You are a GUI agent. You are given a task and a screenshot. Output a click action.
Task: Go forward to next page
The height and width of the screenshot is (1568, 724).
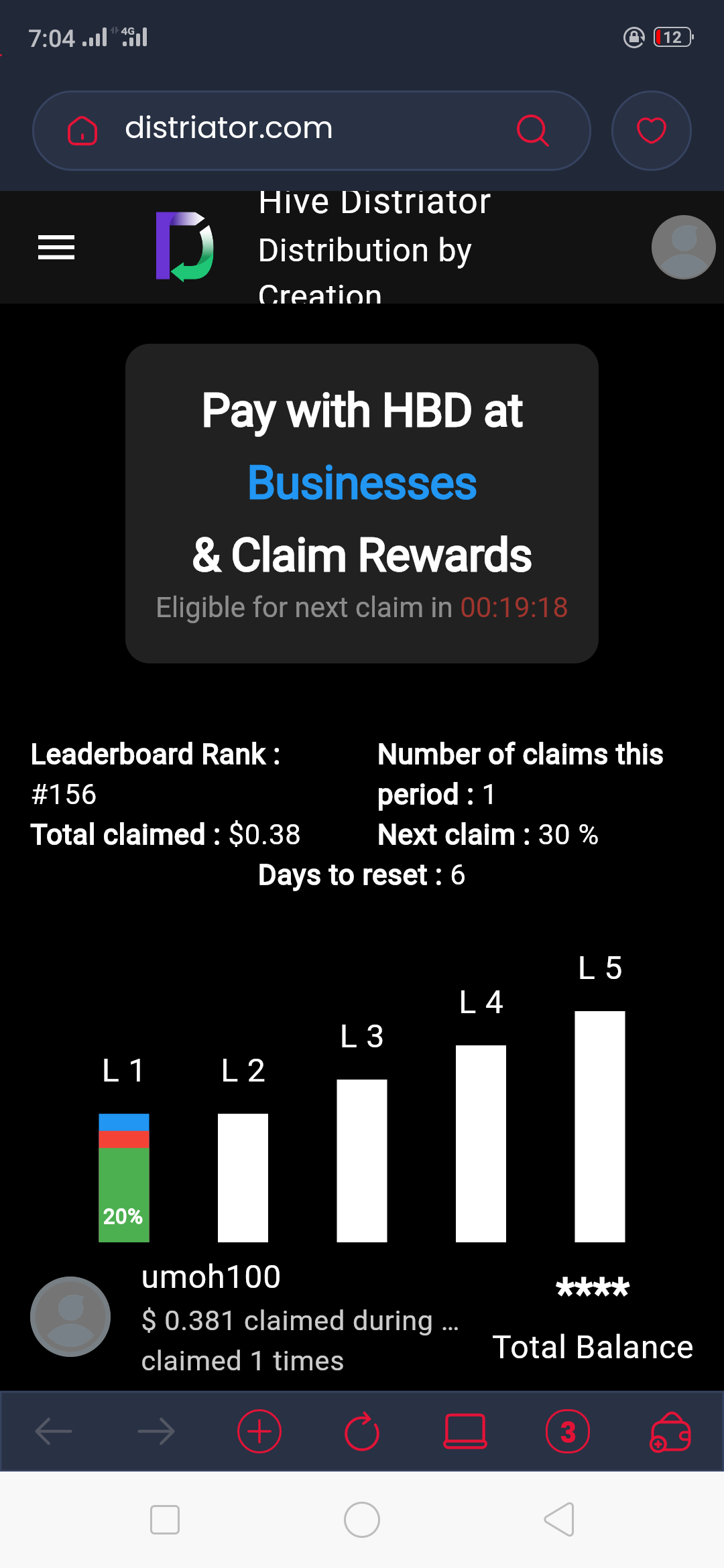pos(156,1431)
